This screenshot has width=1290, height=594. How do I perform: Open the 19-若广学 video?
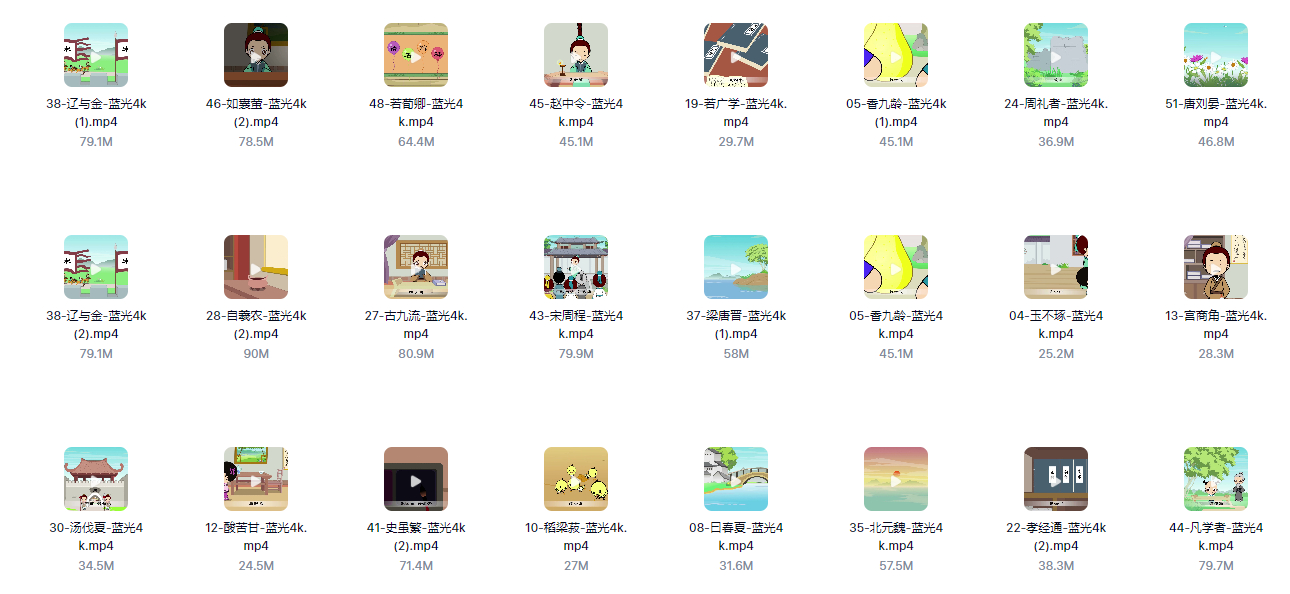(x=736, y=56)
